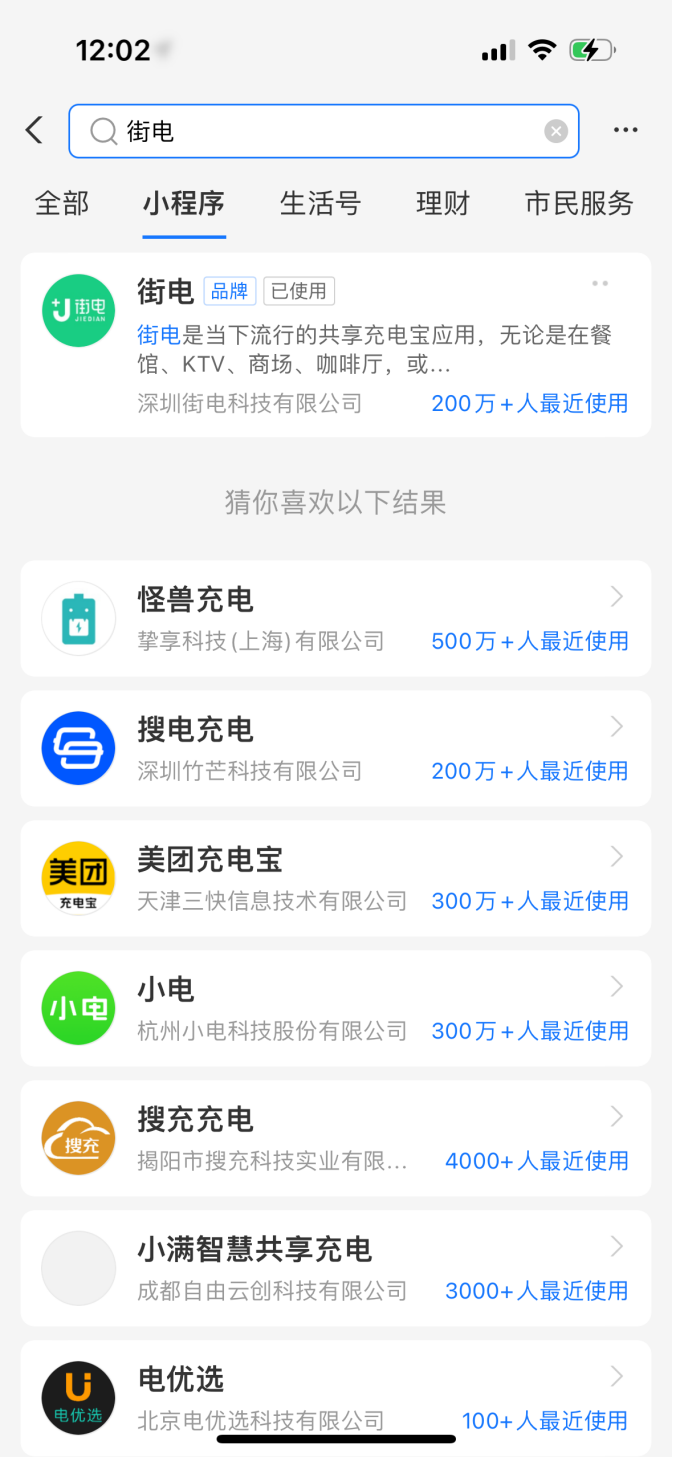Open 搜充充电 result
The height and width of the screenshot is (1457, 673).
pos(335,1138)
